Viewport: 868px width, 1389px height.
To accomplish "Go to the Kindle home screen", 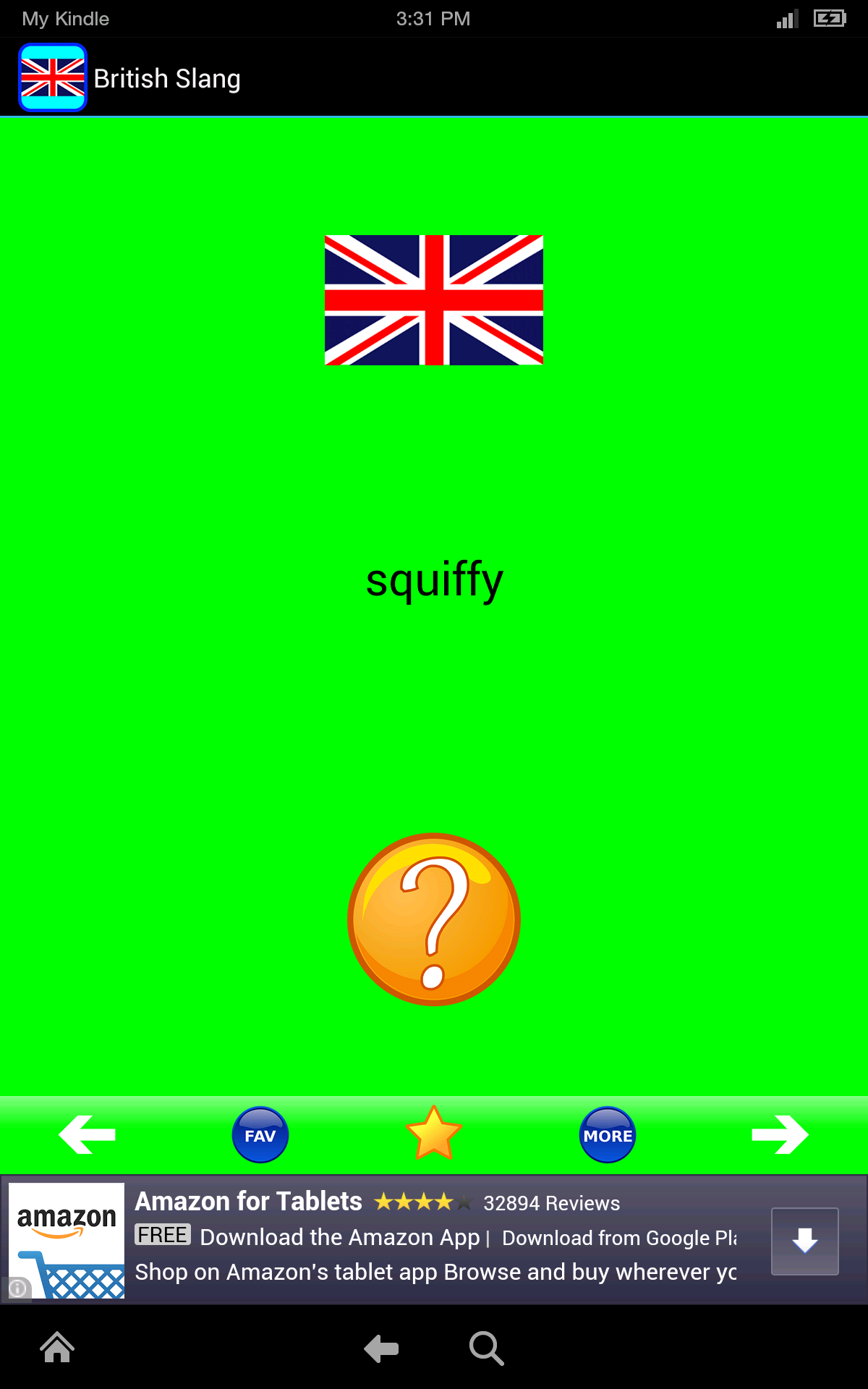I will (57, 1348).
